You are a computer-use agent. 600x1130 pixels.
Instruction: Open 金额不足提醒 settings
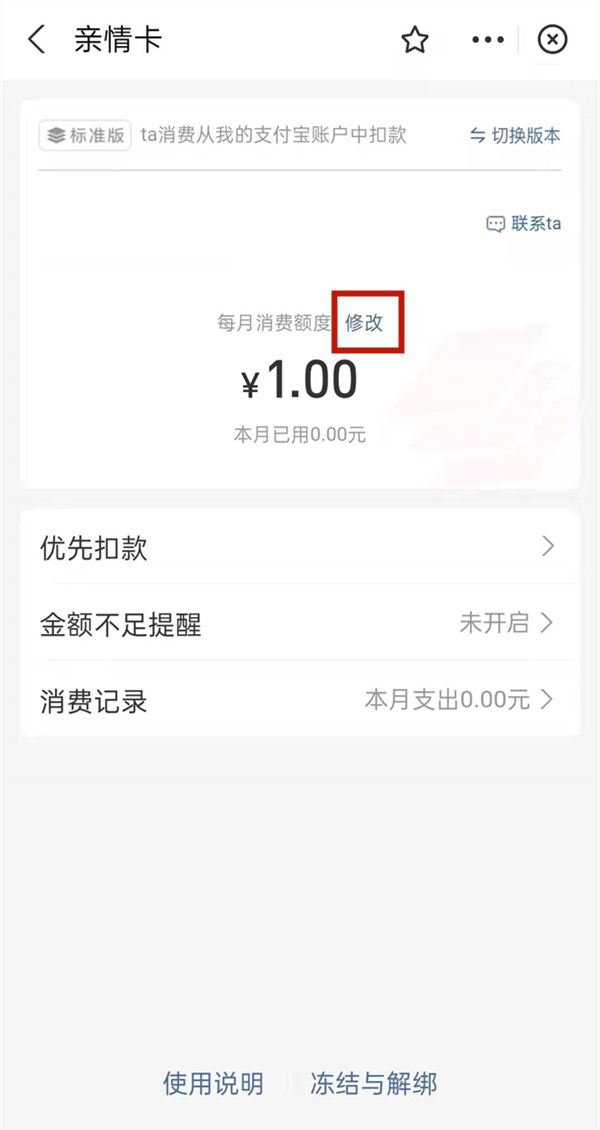point(298,624)
